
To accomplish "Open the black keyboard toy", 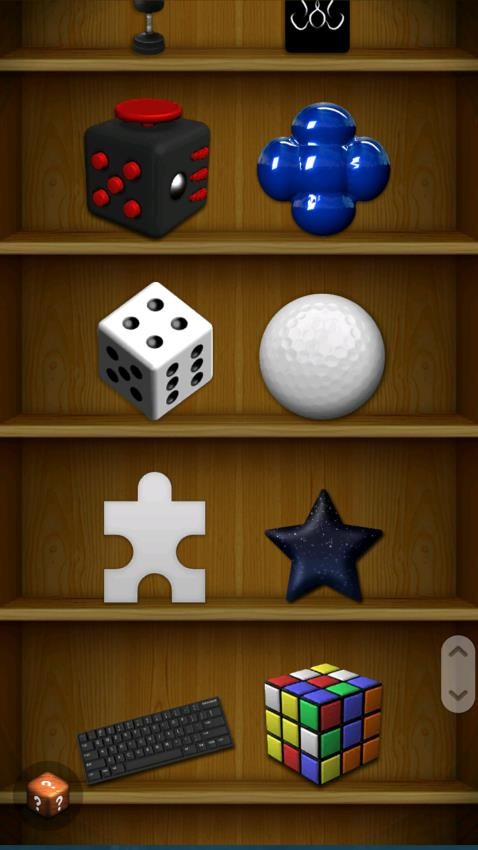I will click(x=155, y=740).
